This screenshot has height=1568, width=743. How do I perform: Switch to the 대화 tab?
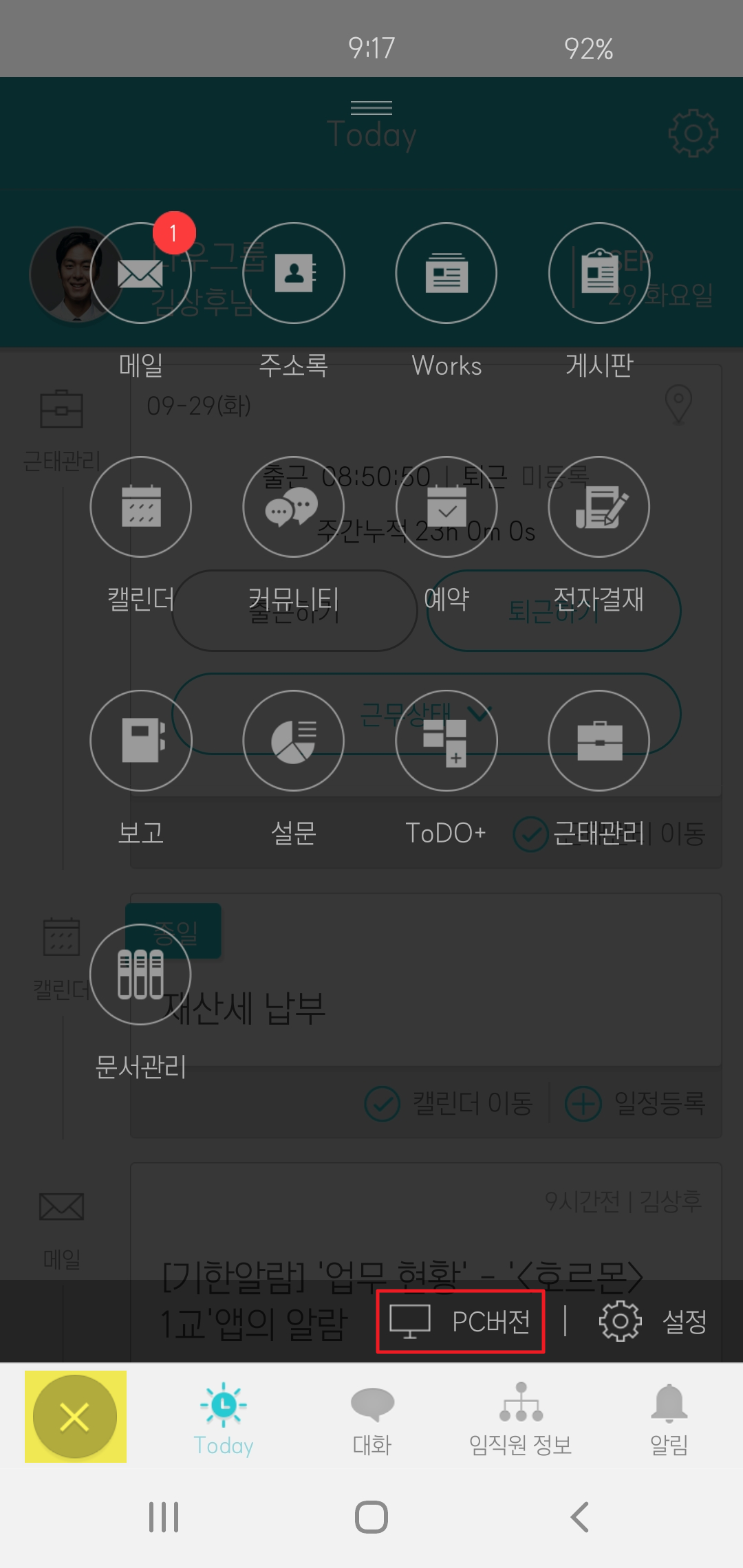372,1419
